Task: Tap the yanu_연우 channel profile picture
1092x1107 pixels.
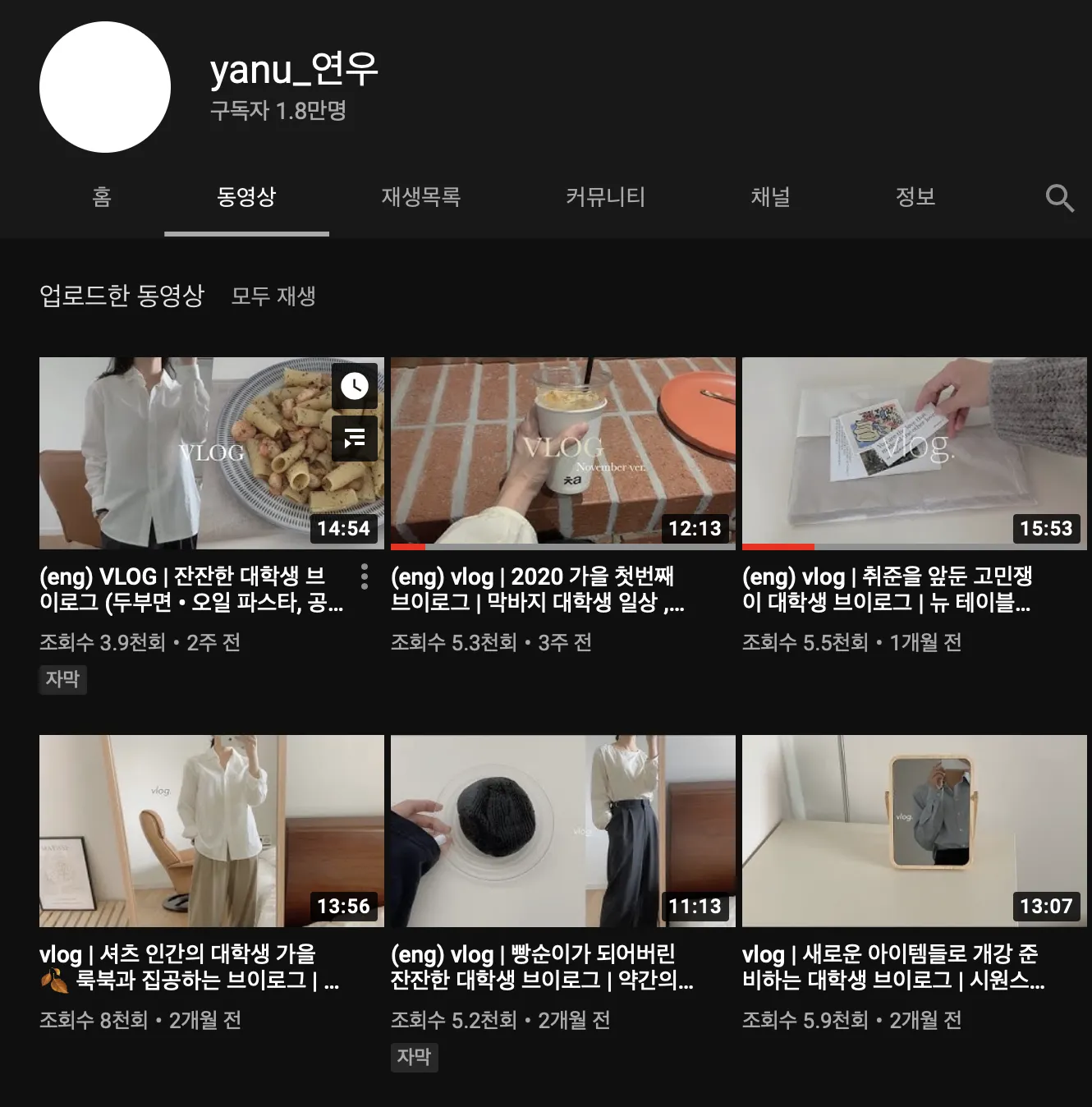Action: coord(105,87)
